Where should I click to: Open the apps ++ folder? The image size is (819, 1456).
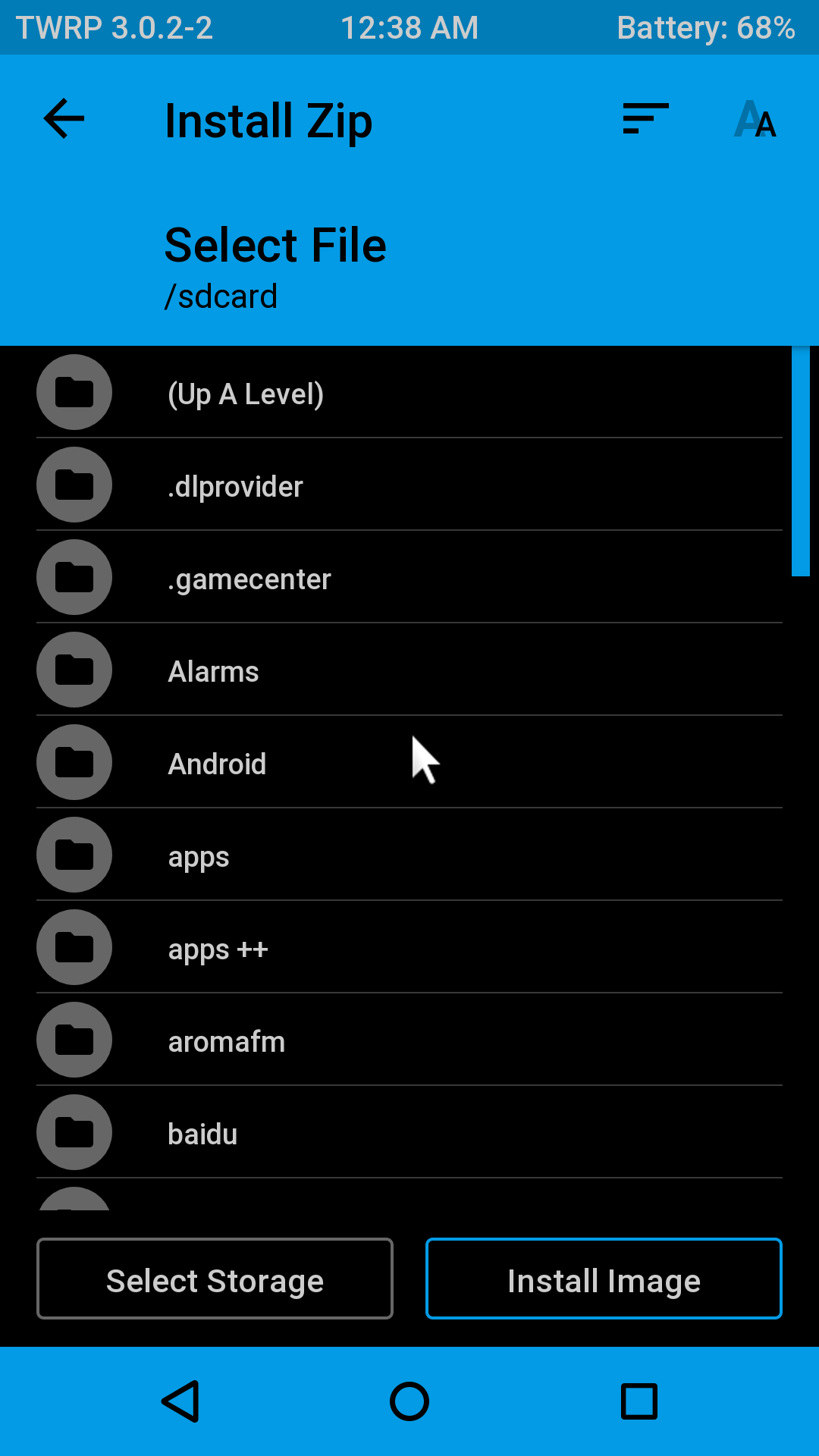pos(218,949)
